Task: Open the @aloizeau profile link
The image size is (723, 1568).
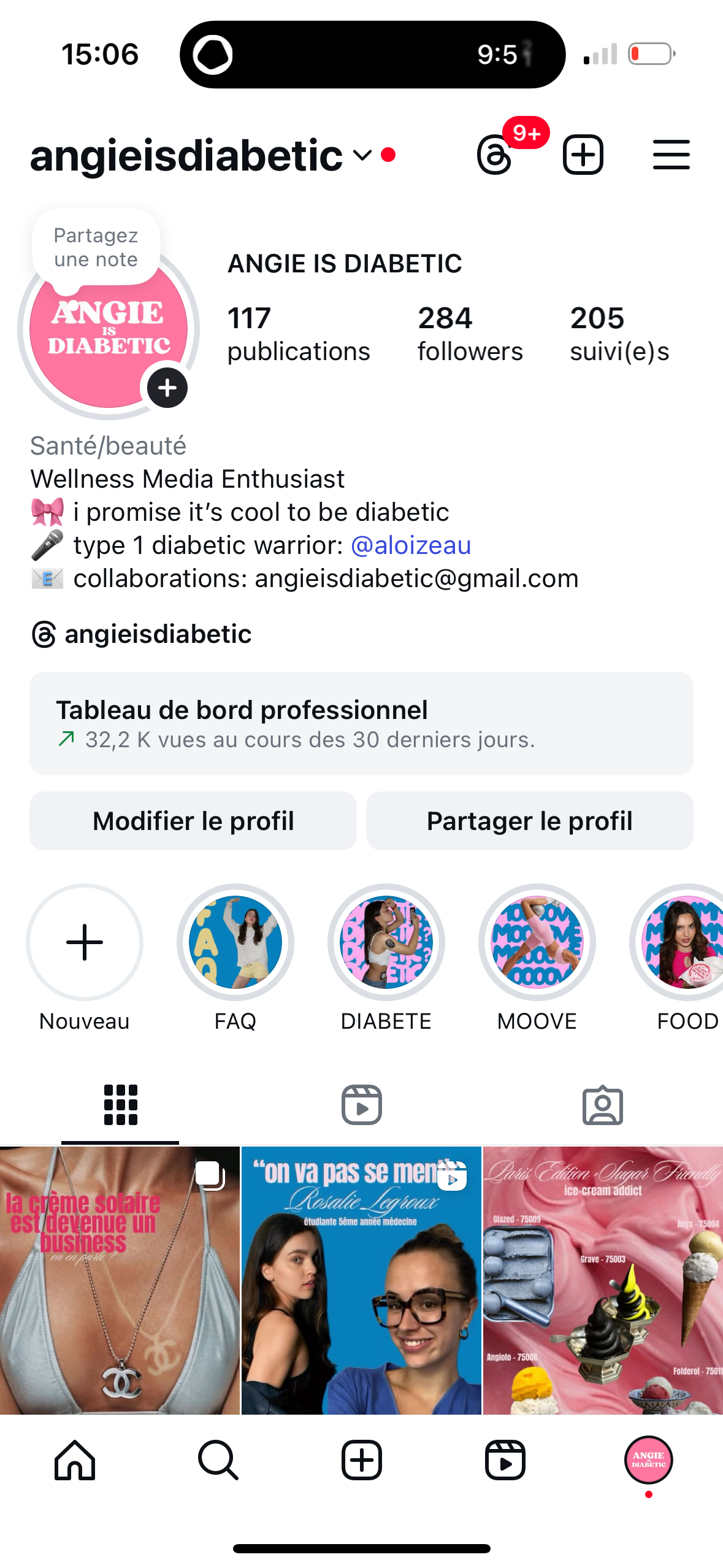Action: (411, 545)
